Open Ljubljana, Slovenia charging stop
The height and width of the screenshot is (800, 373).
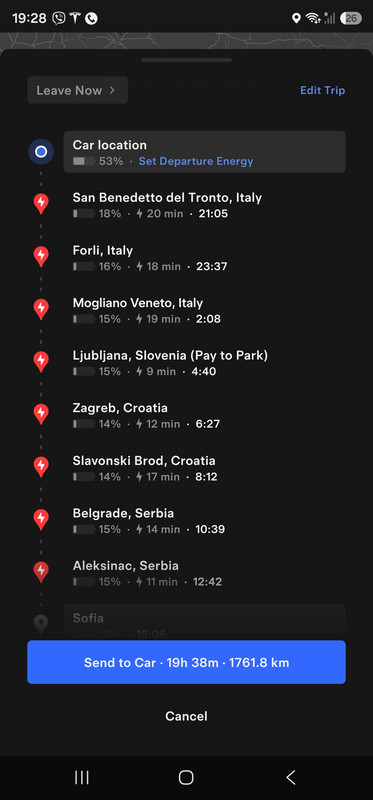tap(186, 362)
